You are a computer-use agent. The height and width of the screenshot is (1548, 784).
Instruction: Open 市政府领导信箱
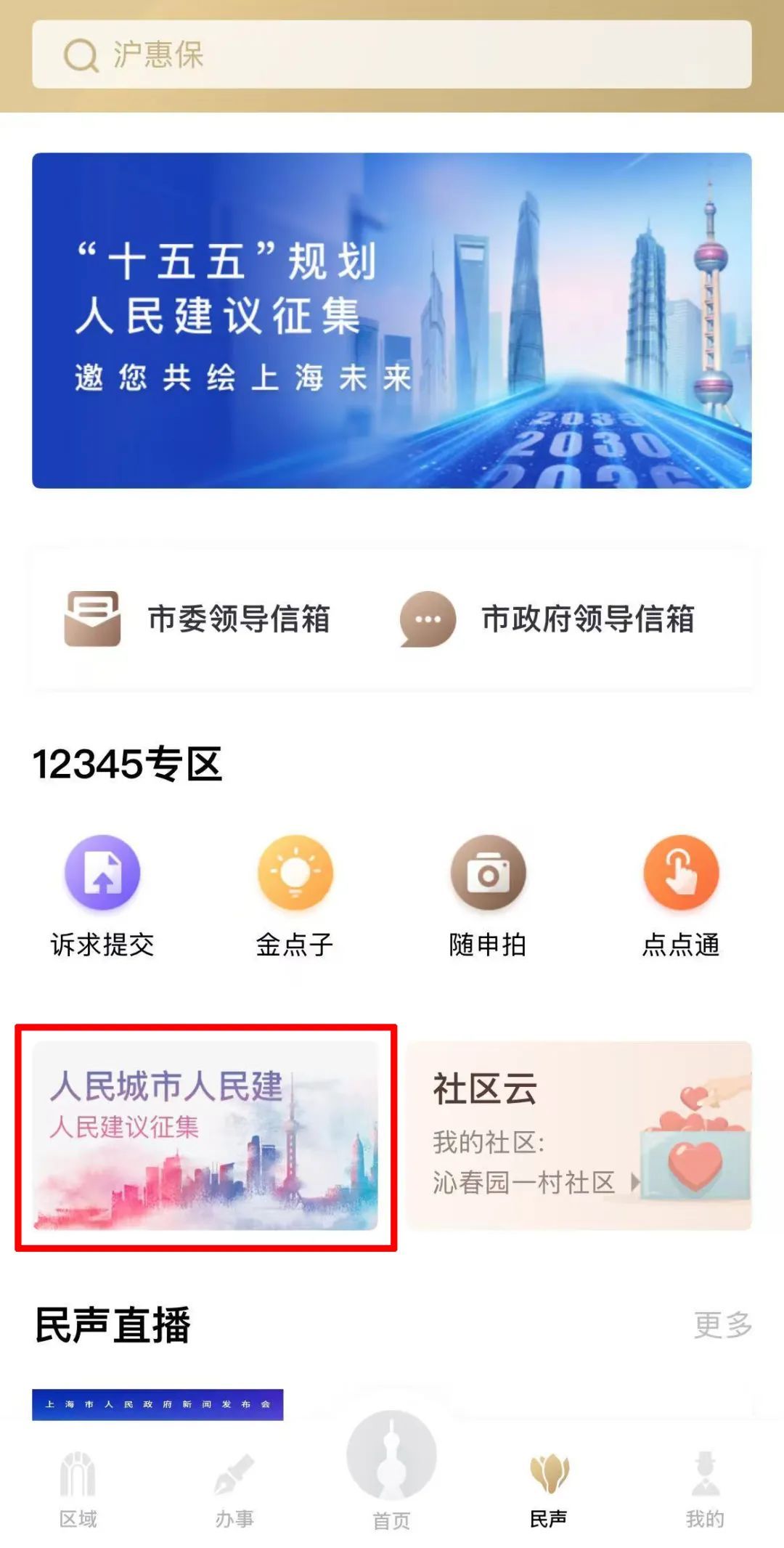547,619
